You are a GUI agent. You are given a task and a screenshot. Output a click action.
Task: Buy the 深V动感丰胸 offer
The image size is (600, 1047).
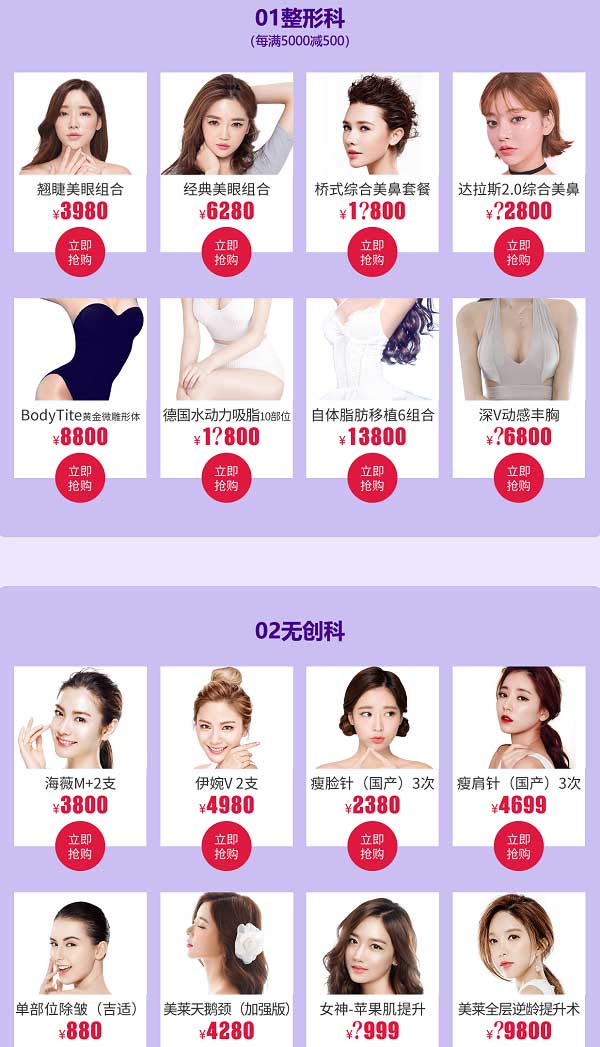click(x=518, y=478)
